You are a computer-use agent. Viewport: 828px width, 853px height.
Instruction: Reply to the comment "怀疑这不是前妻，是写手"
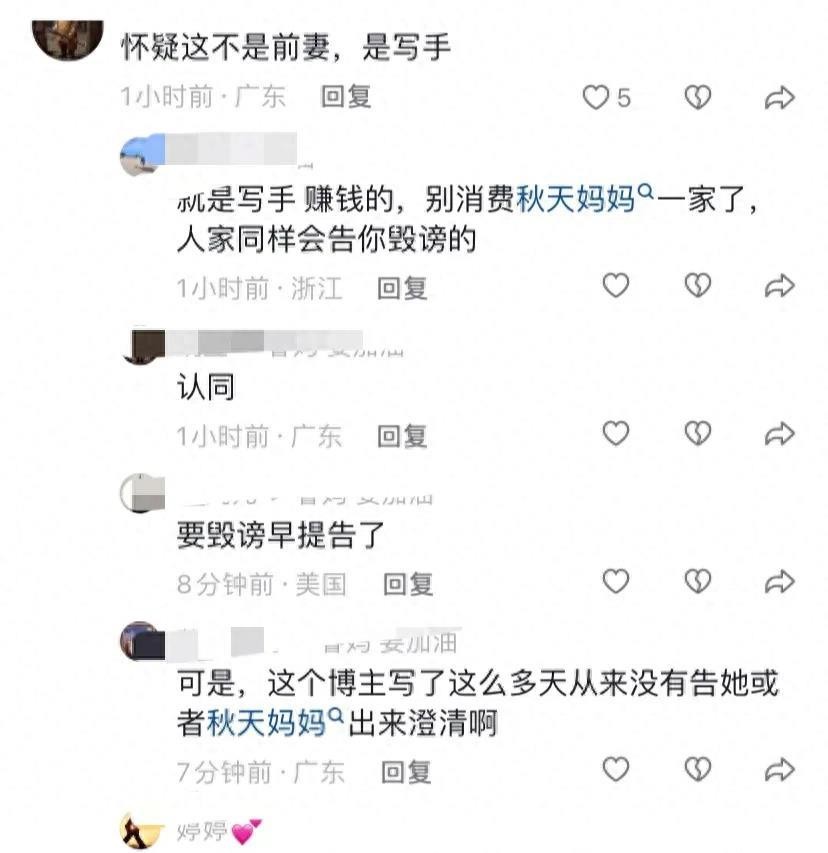346,97
